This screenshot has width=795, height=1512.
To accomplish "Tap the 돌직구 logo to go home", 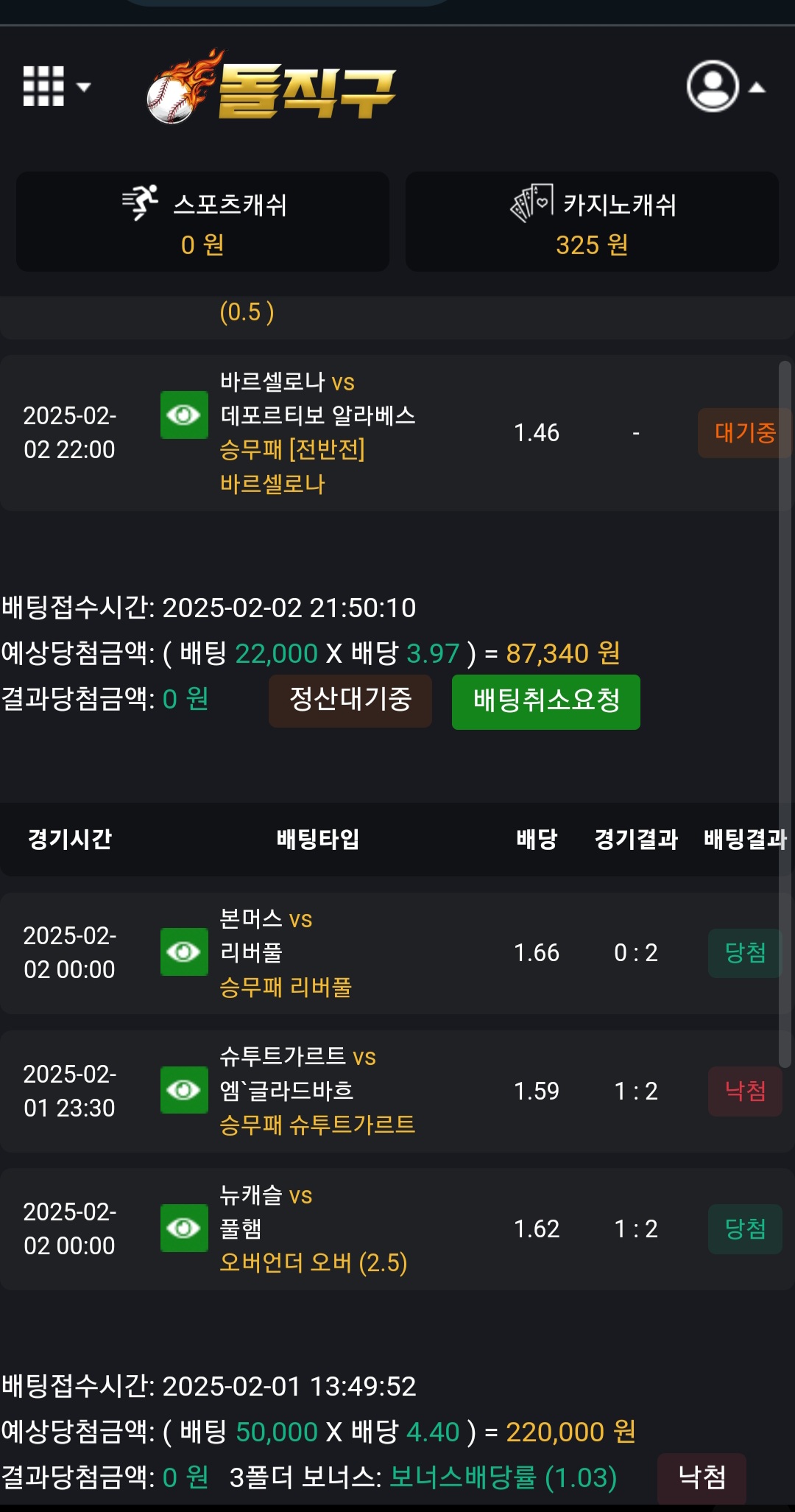I will pyautogui.click(x=272, y=88).
